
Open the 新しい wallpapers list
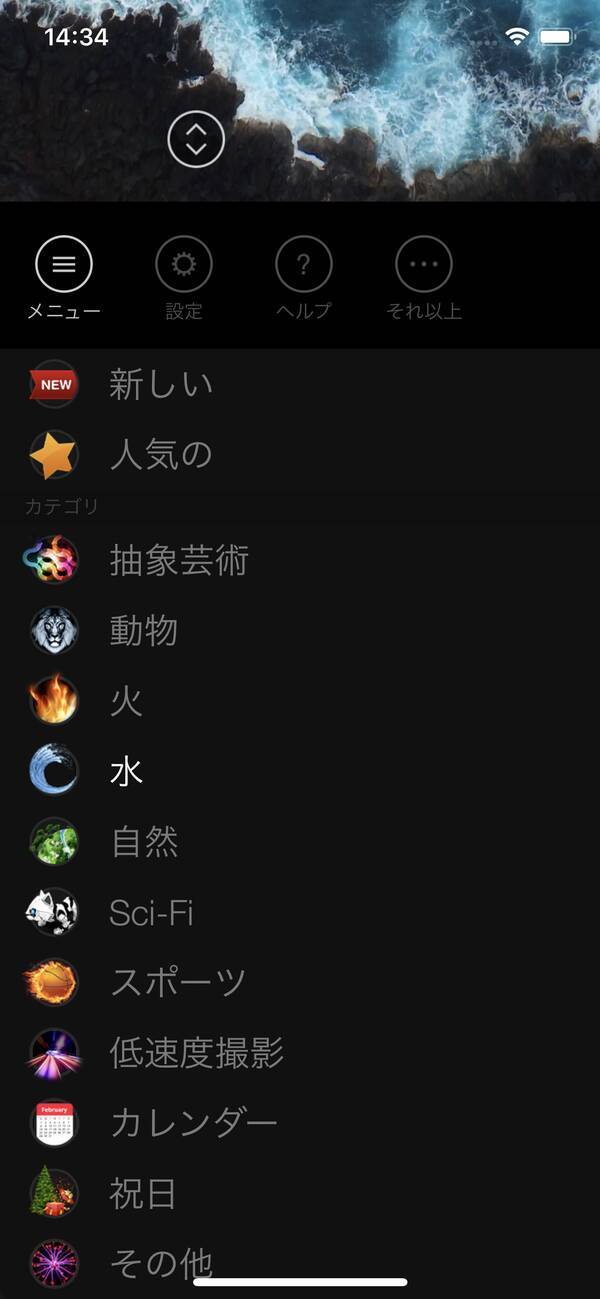tap(160, 384)
